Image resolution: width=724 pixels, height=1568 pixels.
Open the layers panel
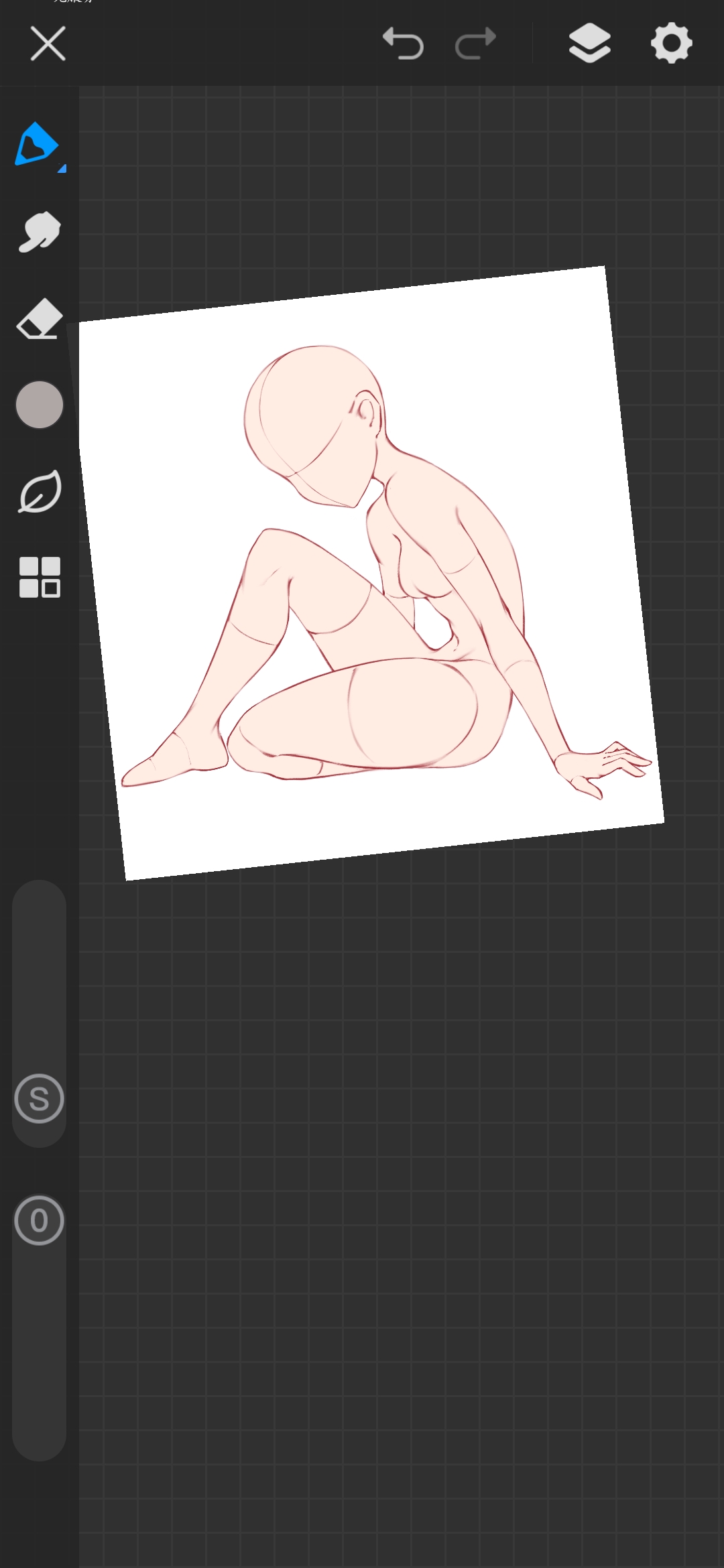(589, 44)
